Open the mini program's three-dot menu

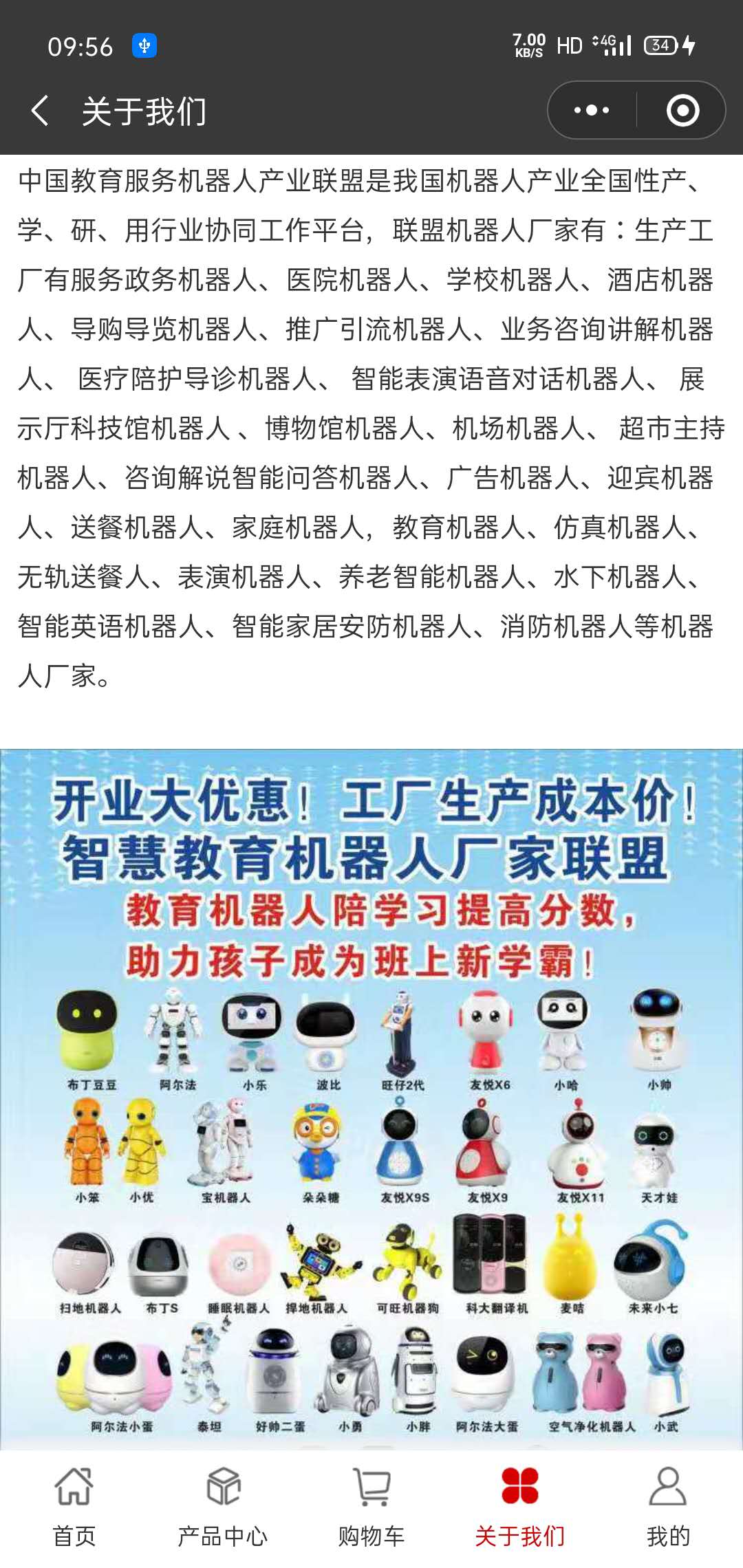click(592, 110)
